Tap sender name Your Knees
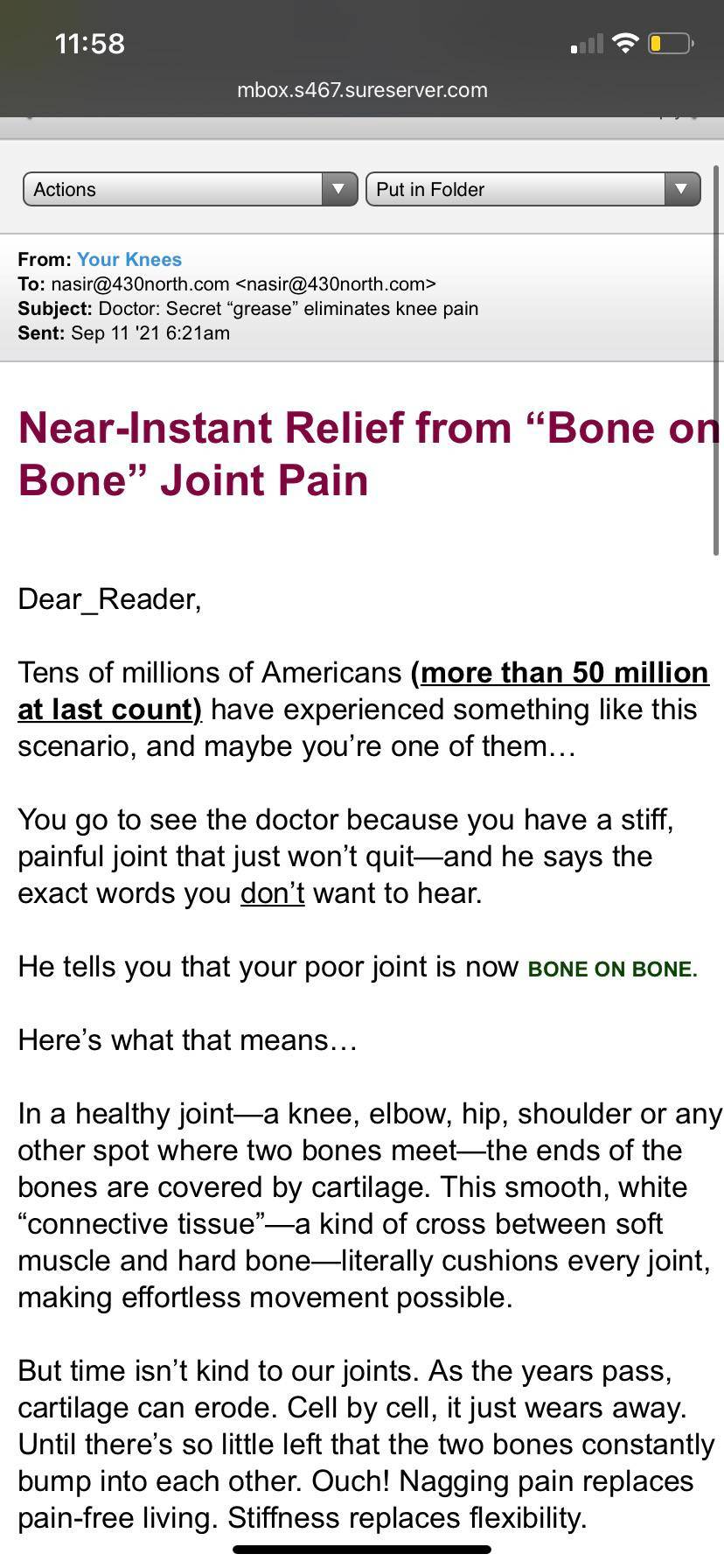Viewport: 724px width, 1568px height. pos(129,259)
